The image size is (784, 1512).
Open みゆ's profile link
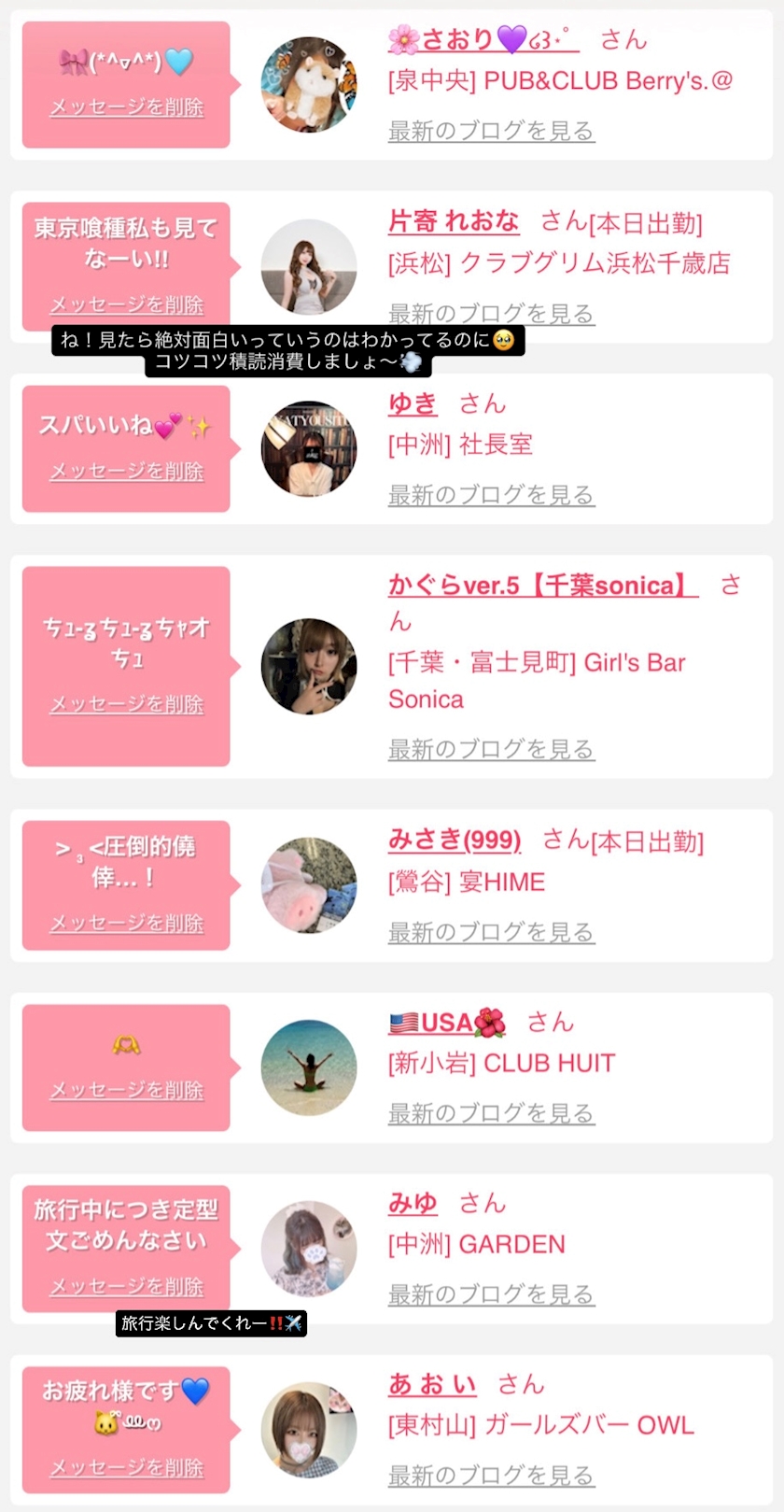tap(413, 1204)
